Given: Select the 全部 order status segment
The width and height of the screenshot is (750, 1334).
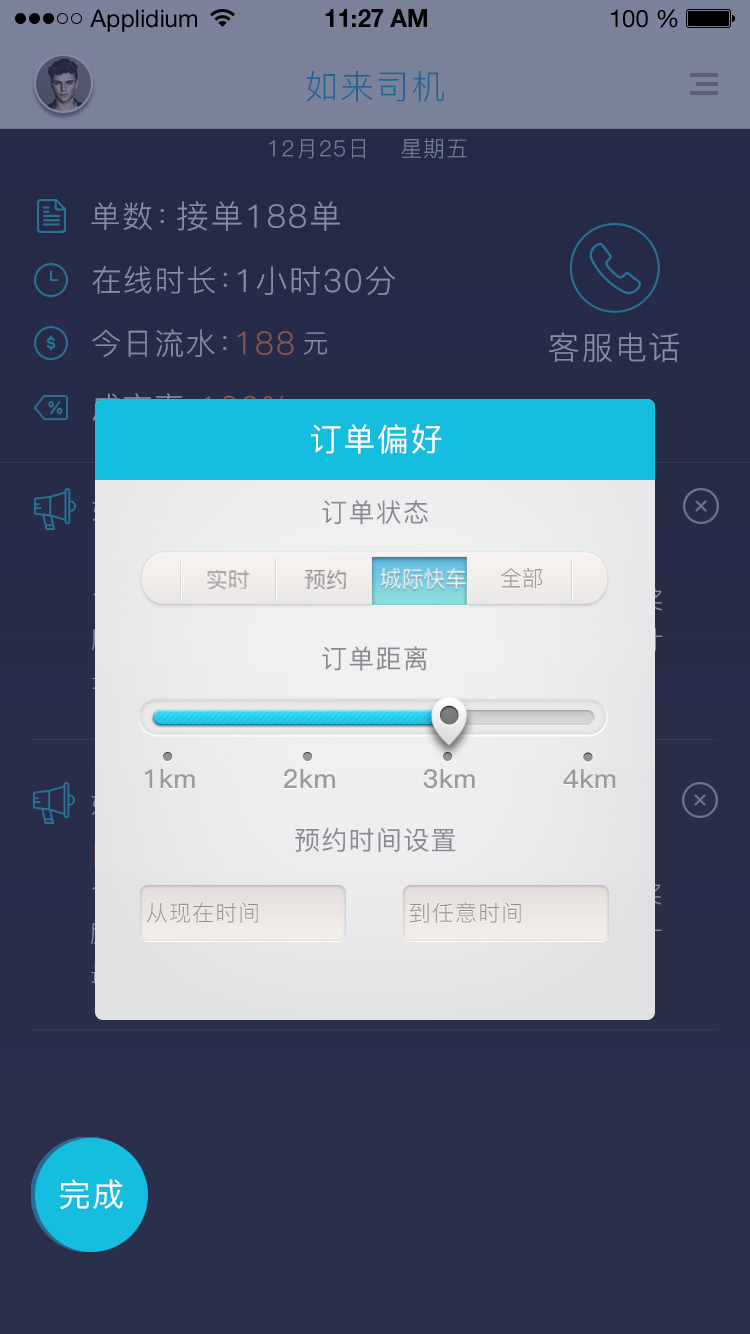Looking at the screenshot, I should tap(521, 579).
